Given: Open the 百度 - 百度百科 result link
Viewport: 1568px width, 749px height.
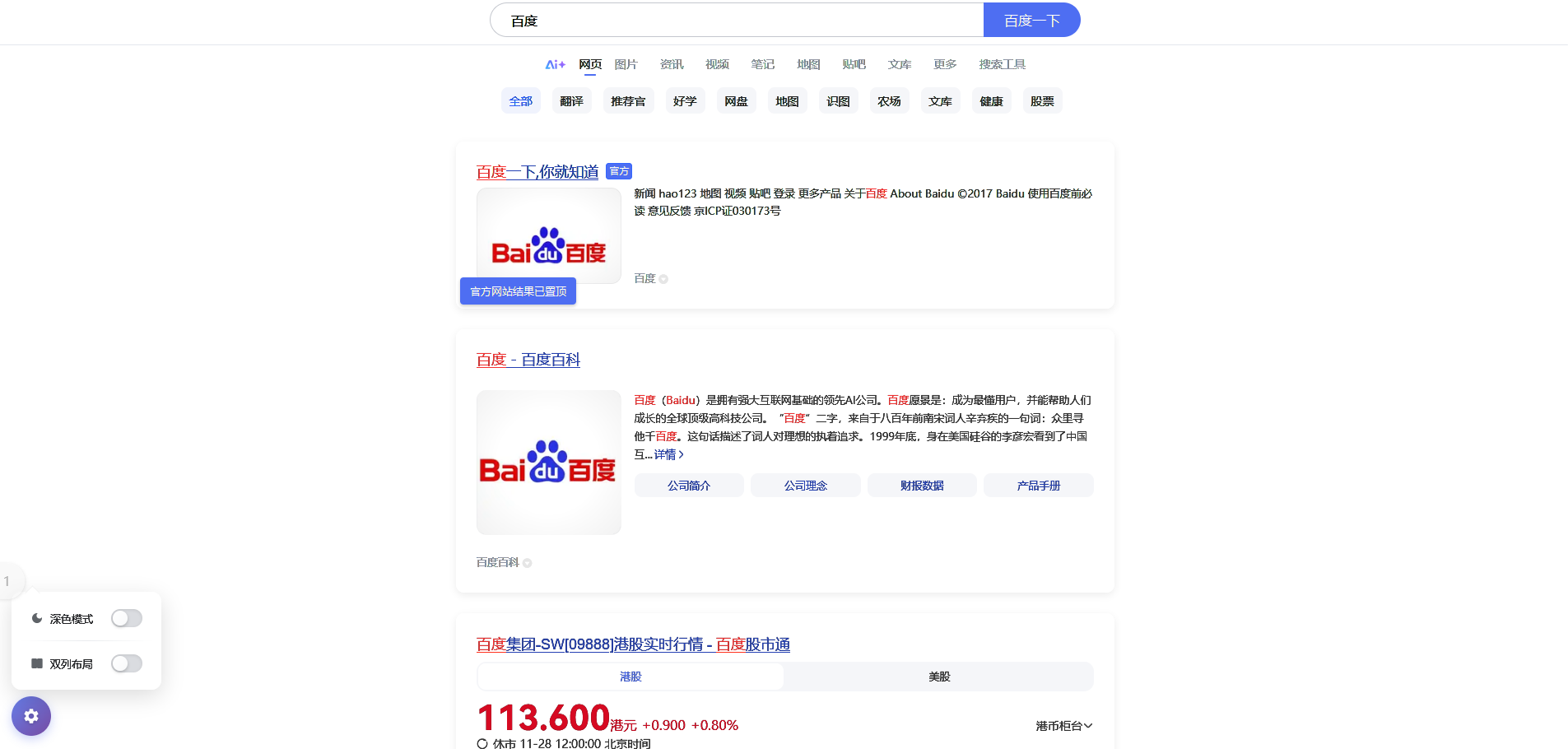Looking at the screenshot, I should 528,360.
